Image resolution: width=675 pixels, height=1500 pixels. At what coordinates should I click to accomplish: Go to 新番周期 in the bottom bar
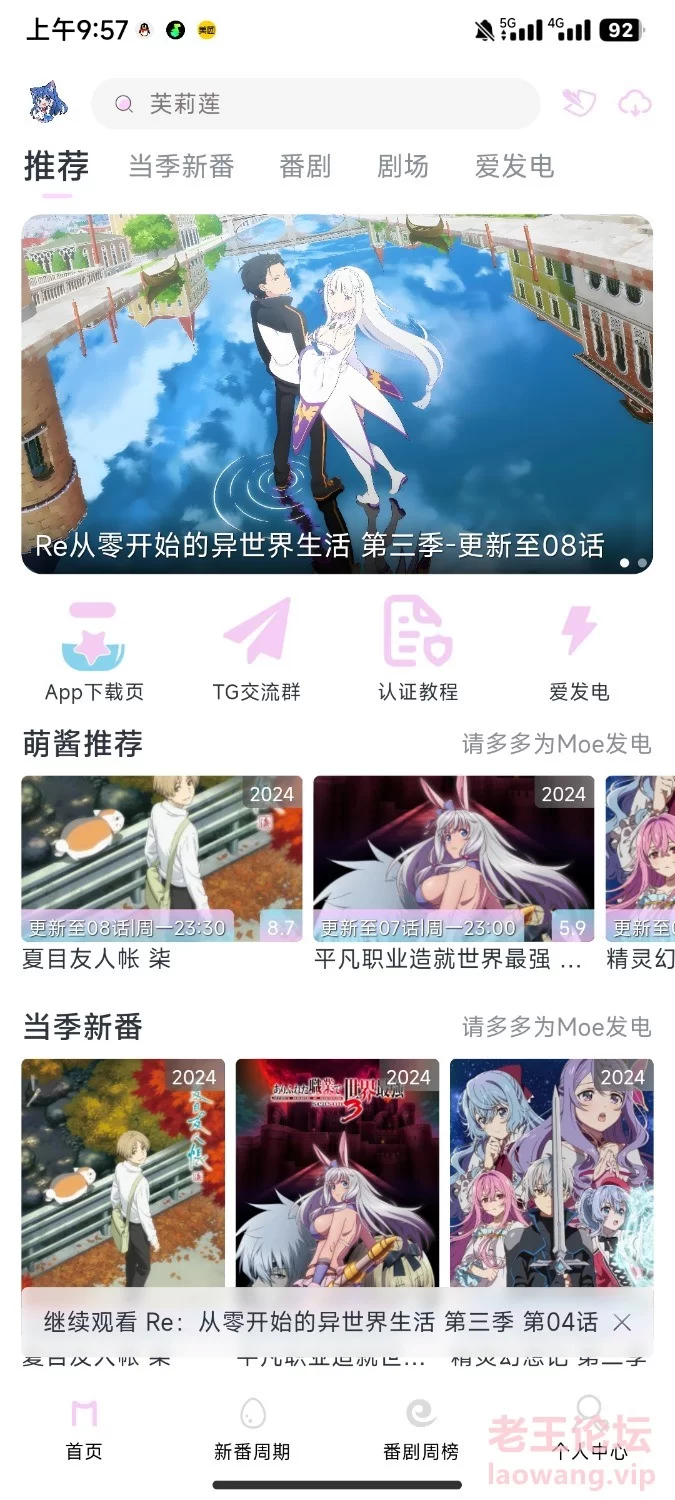tap(252, 1430)
